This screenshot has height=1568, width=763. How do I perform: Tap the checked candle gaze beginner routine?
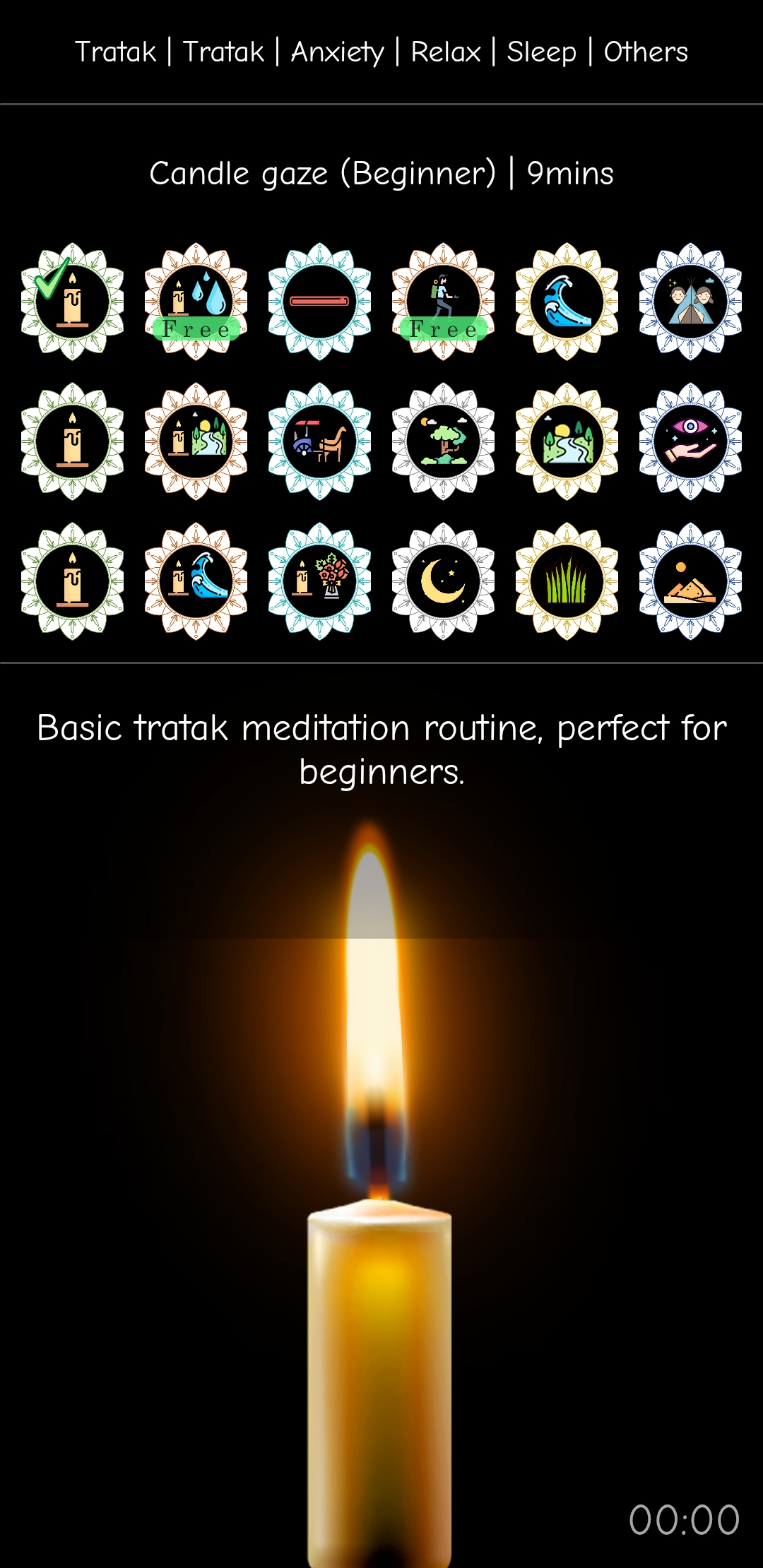72,302
